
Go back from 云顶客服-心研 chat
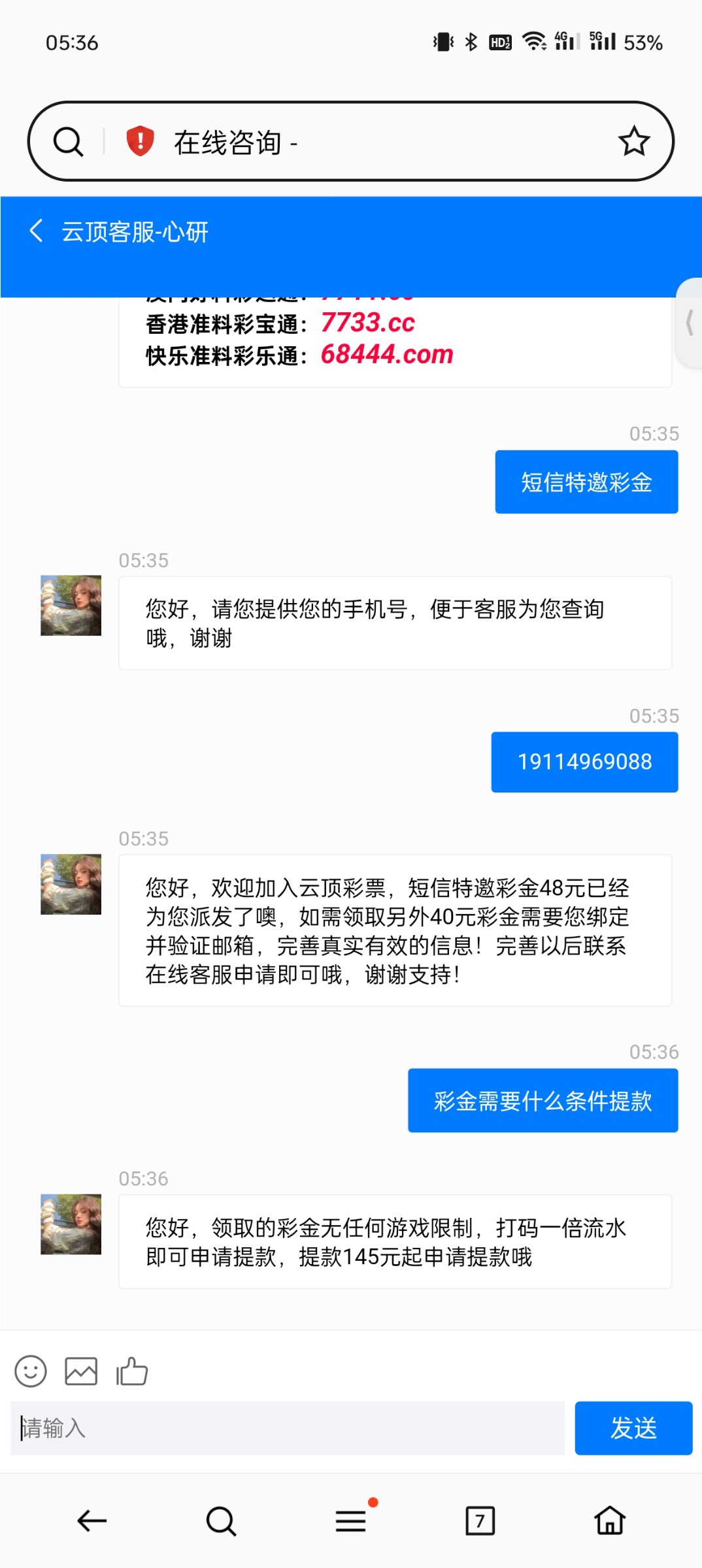tap(37, 231)
